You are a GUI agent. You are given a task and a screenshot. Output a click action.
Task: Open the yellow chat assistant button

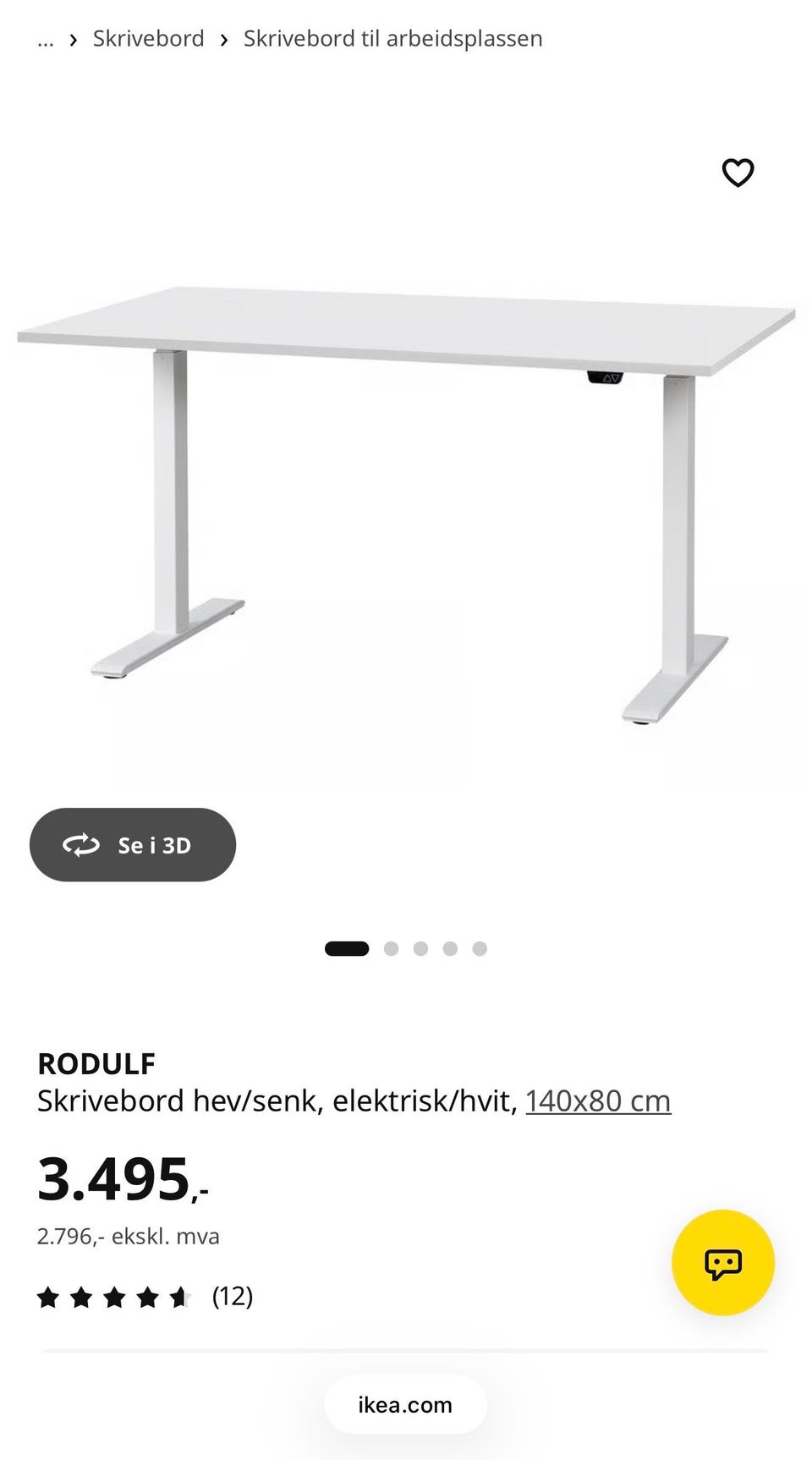coord(723,1262)
